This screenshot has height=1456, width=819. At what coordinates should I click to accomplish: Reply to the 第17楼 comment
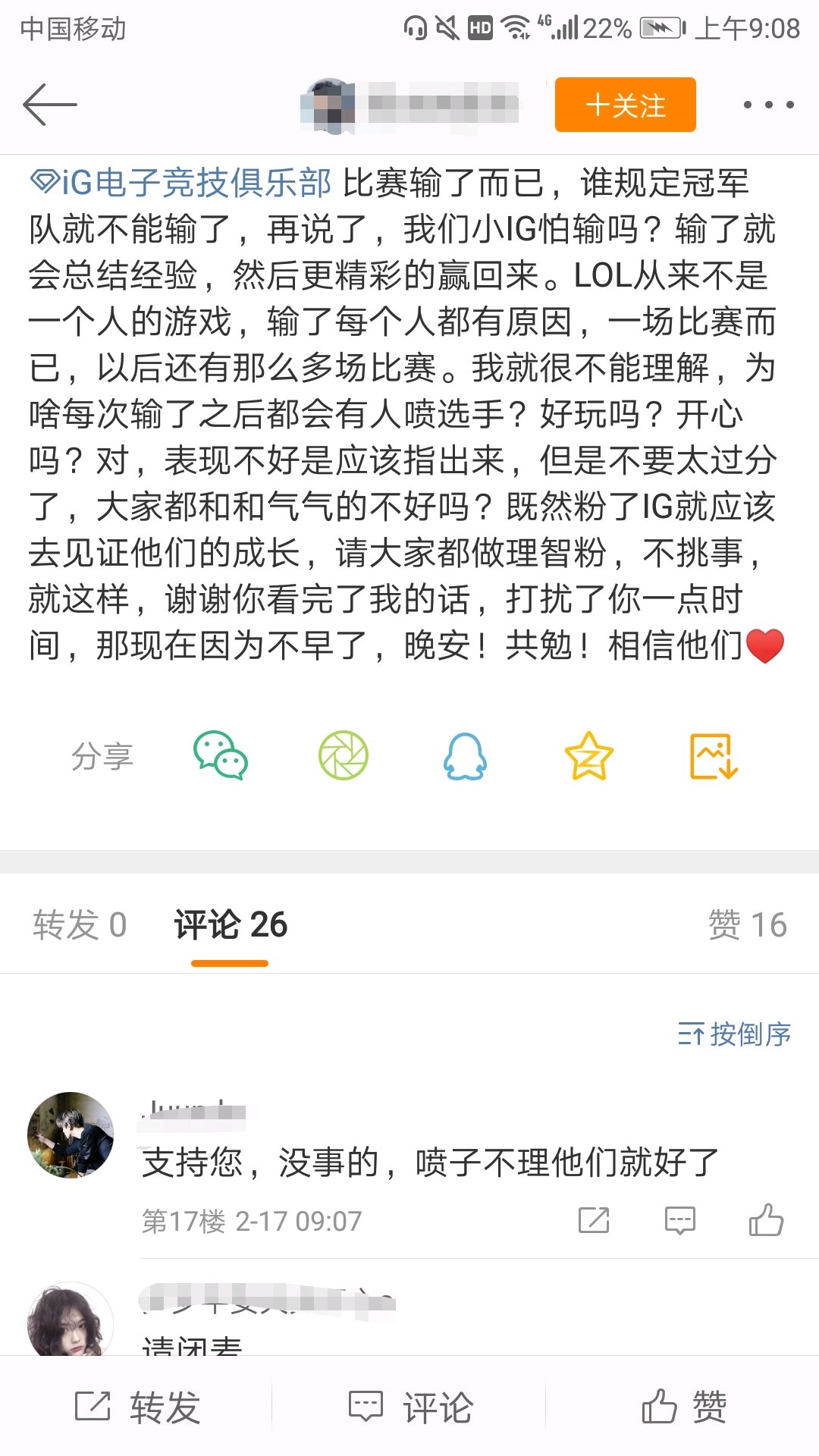[x=679, y=1220]
